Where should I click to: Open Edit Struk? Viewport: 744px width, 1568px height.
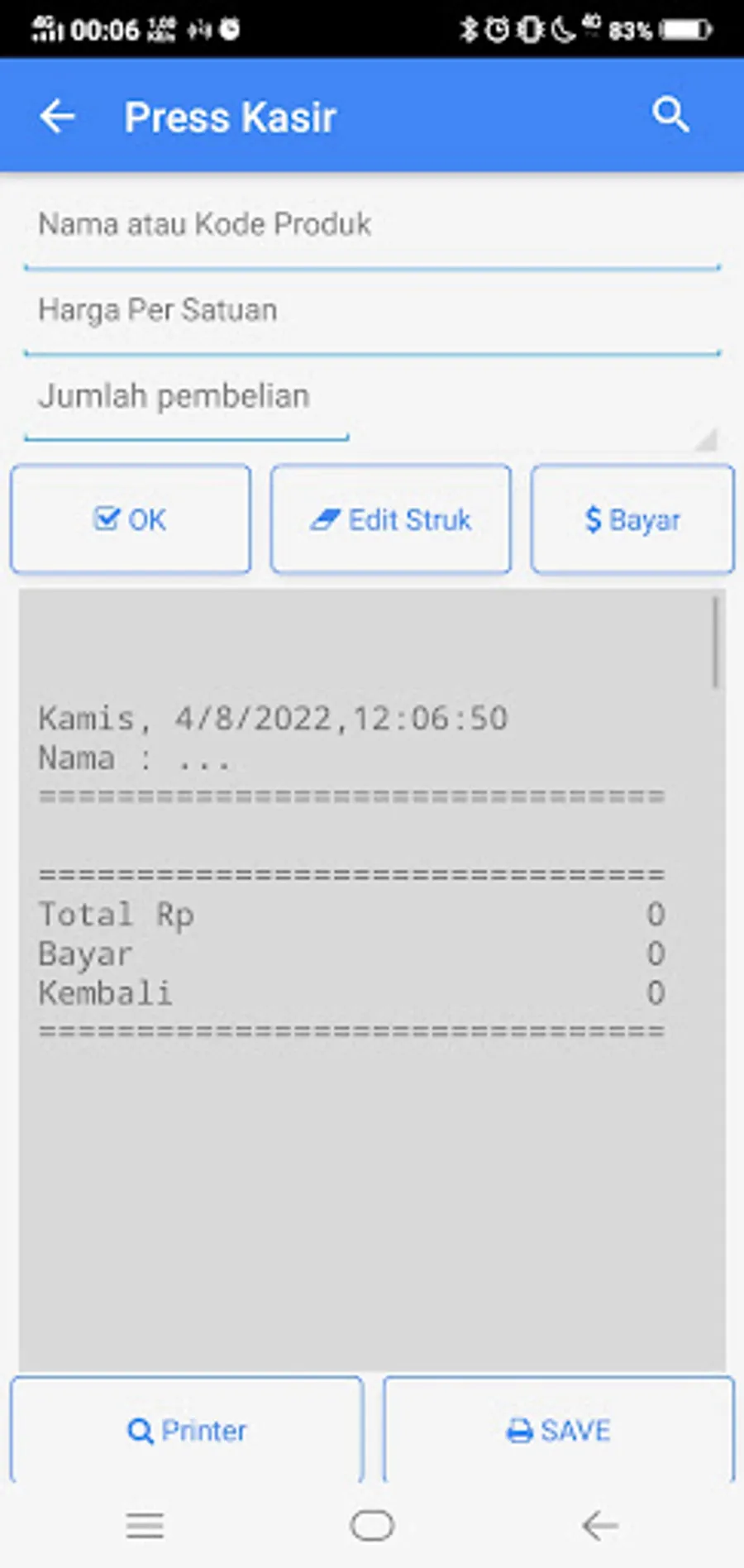tap(391, 519)
